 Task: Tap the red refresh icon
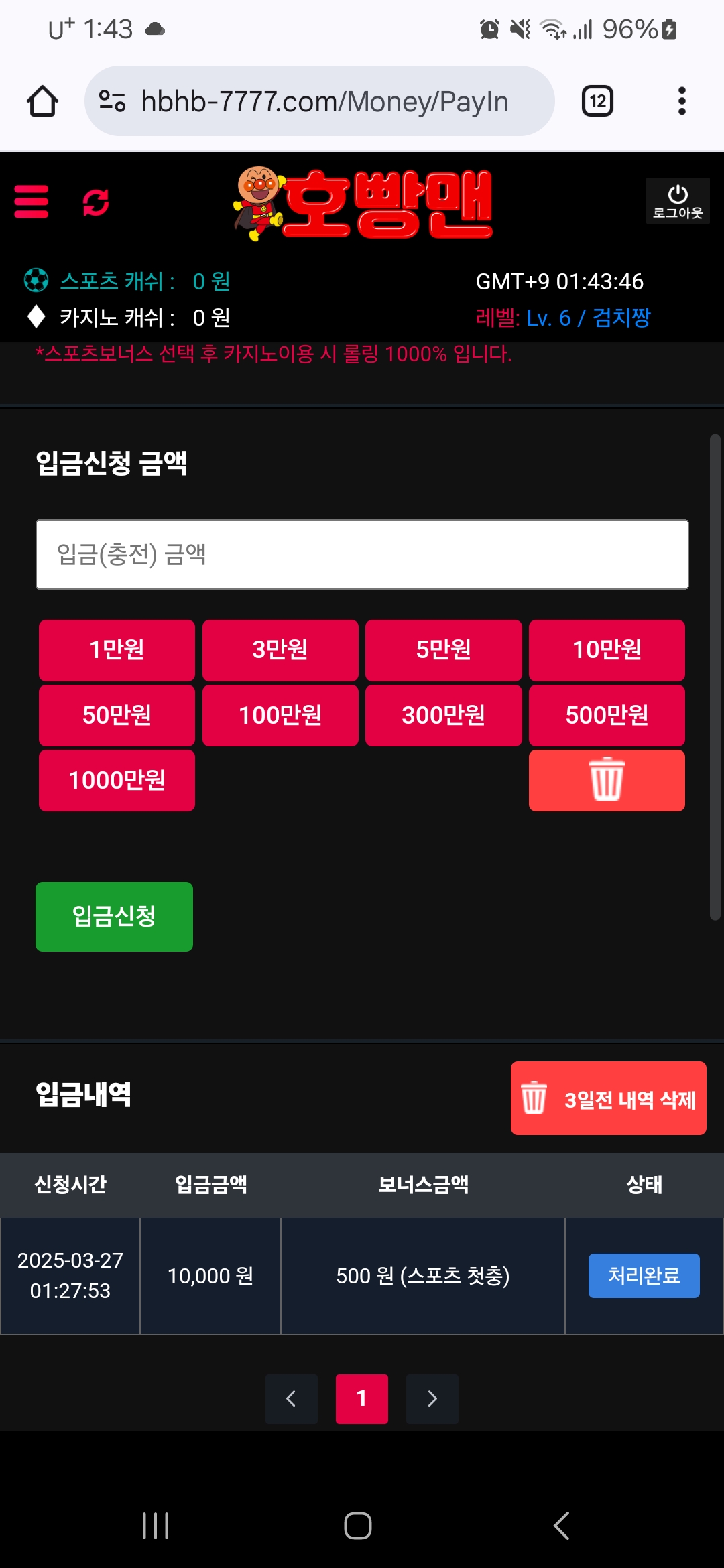click(x=96, y=202)
